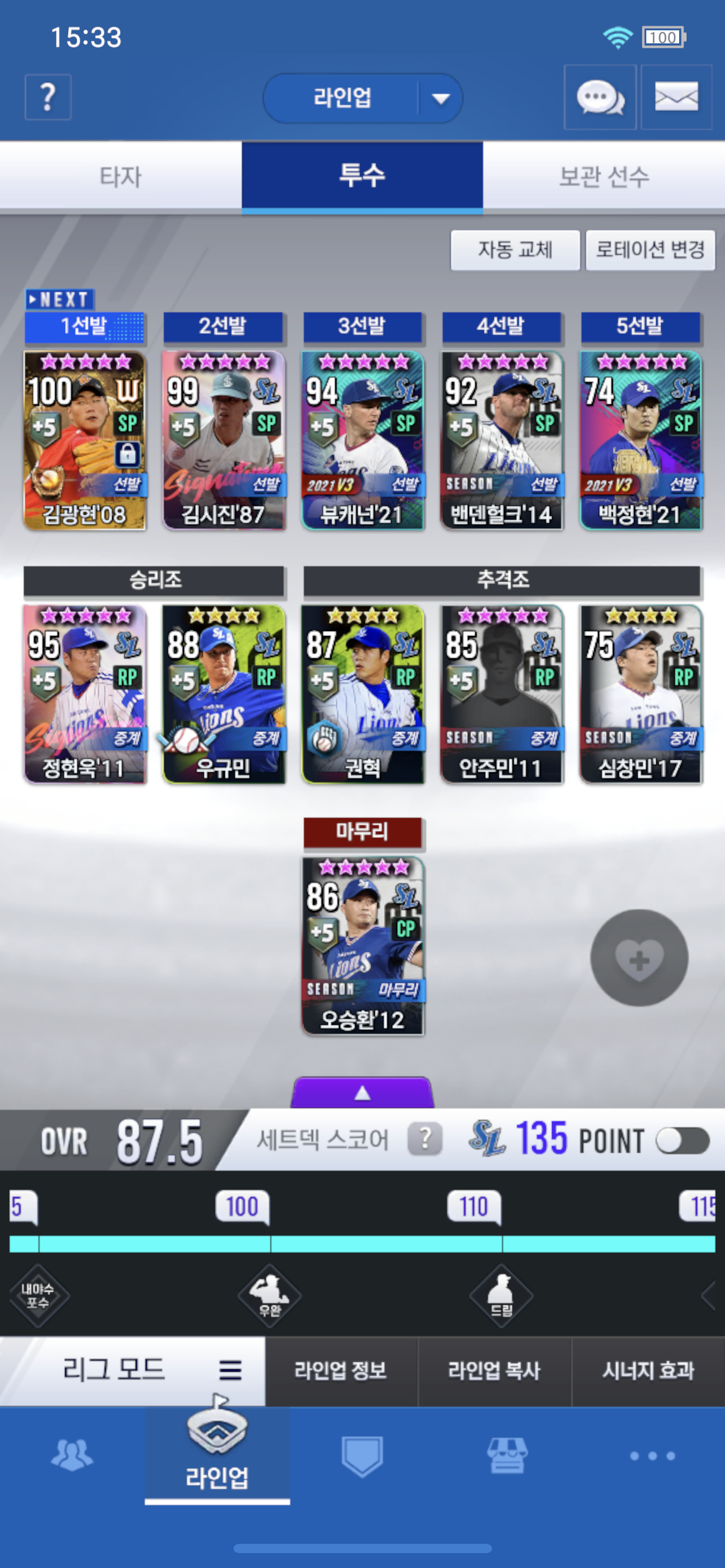This screenshot has height=1568, width=725.
Task: Tap the 로테이션 변경 button
Action: tap(650, 250)
